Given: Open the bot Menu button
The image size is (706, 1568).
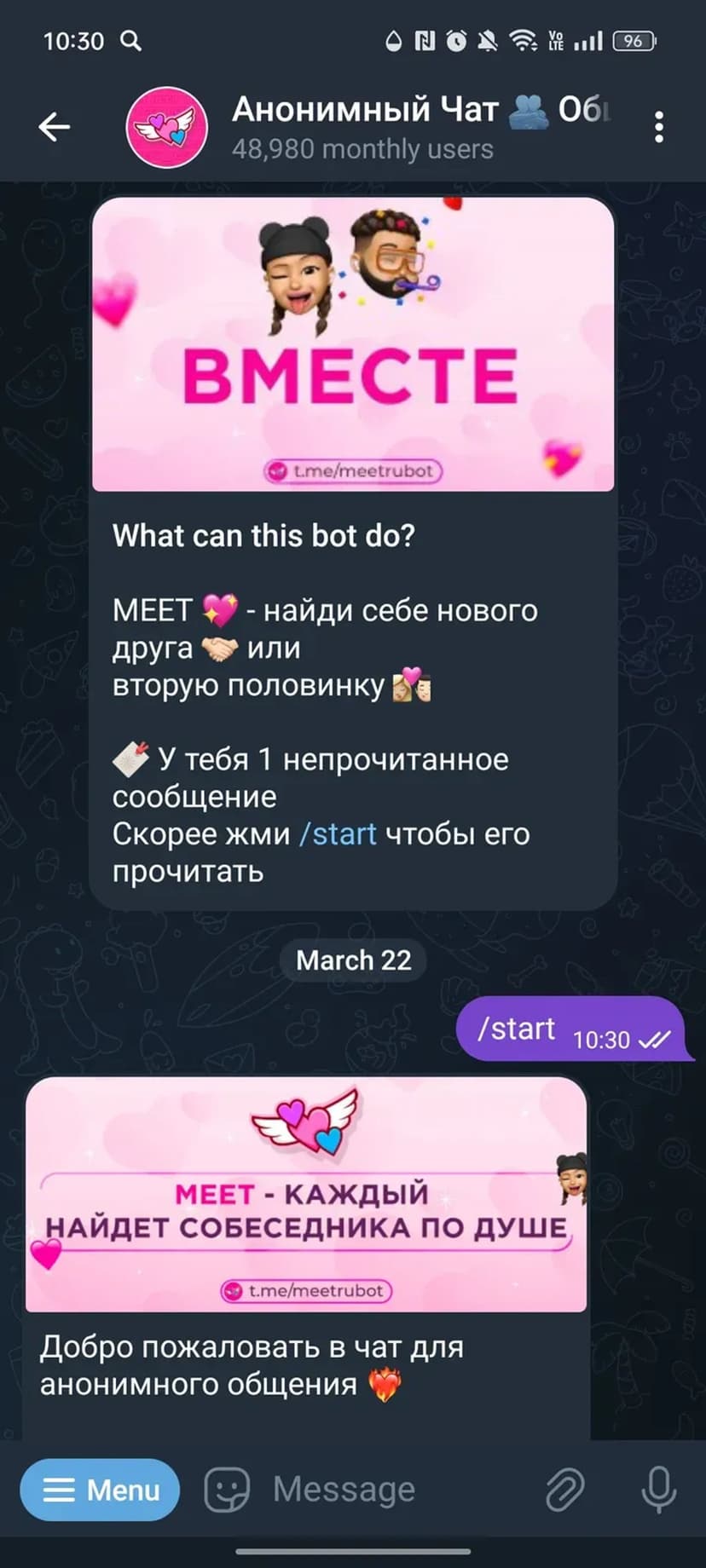Looking at the screenshot, I should pos(100,1490).
